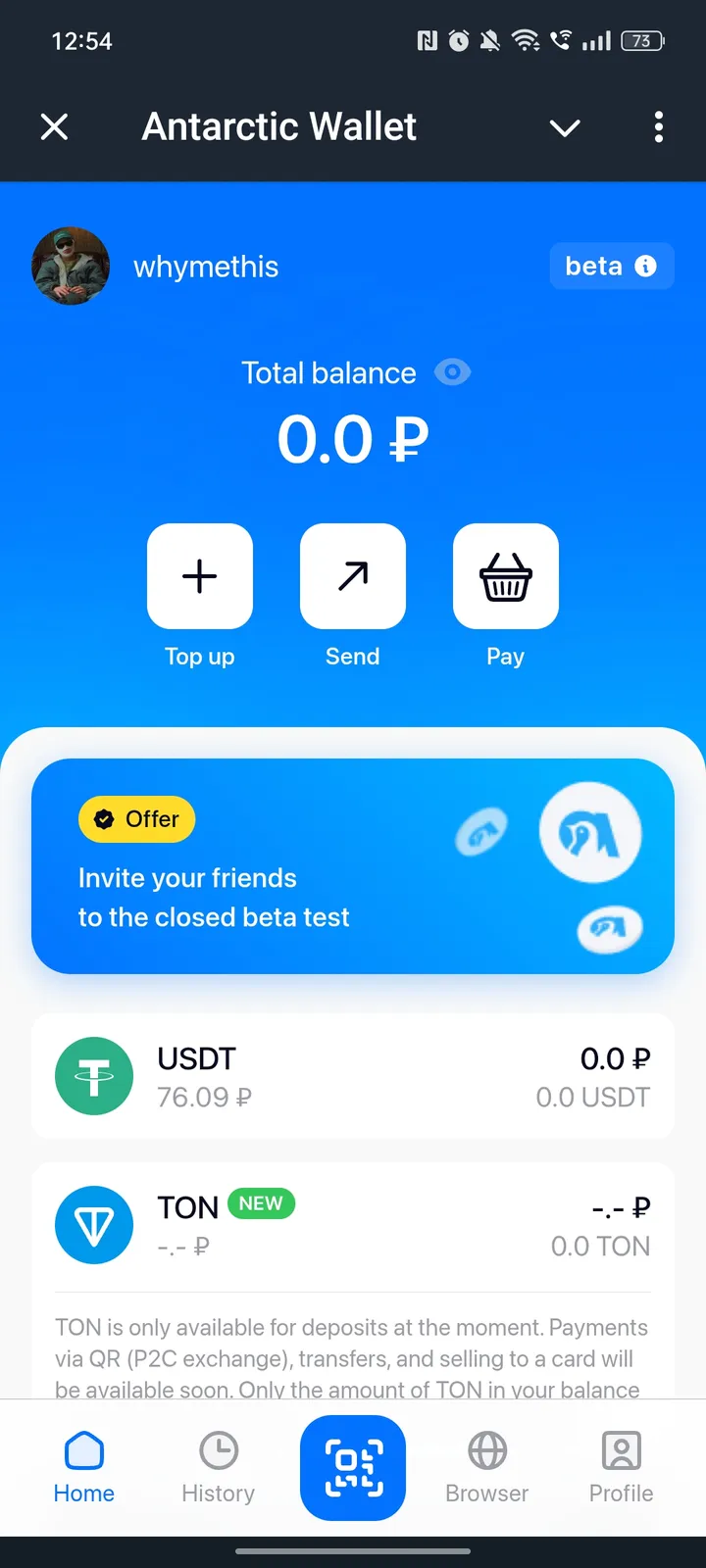
Task: Open the QR code scanner
Action: (x=352, y=1467)
